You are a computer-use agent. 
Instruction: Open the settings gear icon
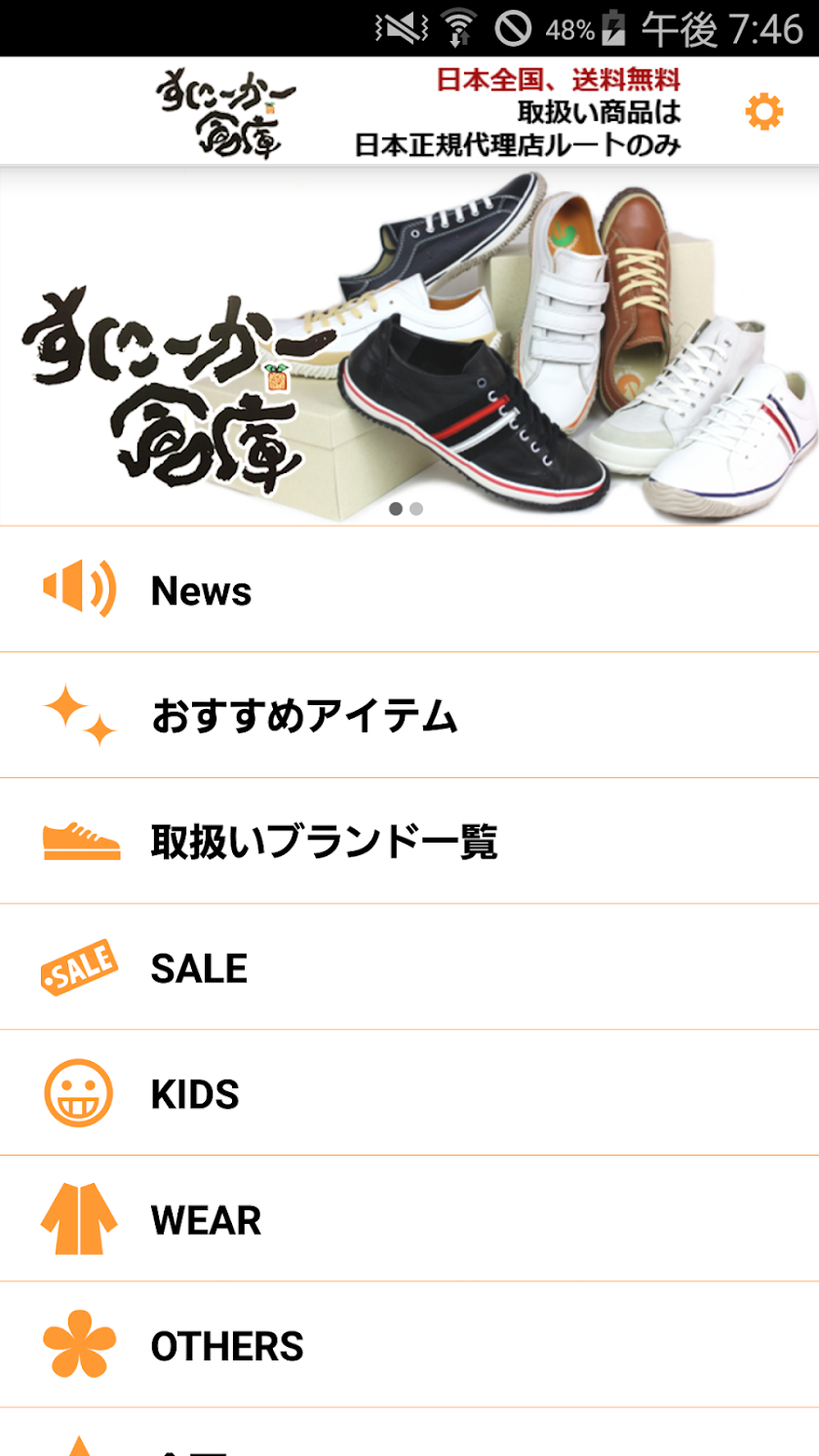[763, 113]
